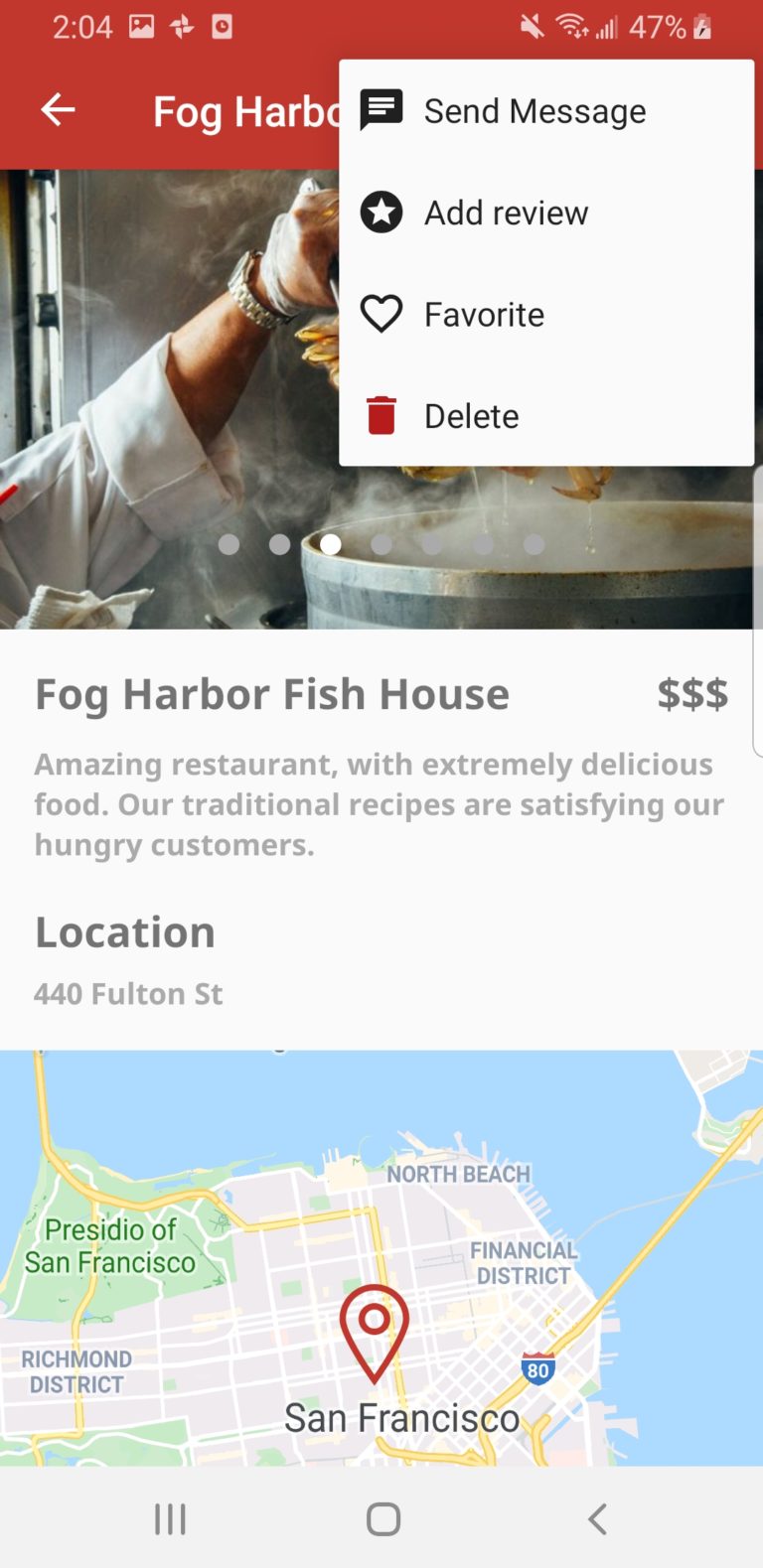Tap the 440 Fulton St address
763x1568 pixels.
tap(128, 993)
